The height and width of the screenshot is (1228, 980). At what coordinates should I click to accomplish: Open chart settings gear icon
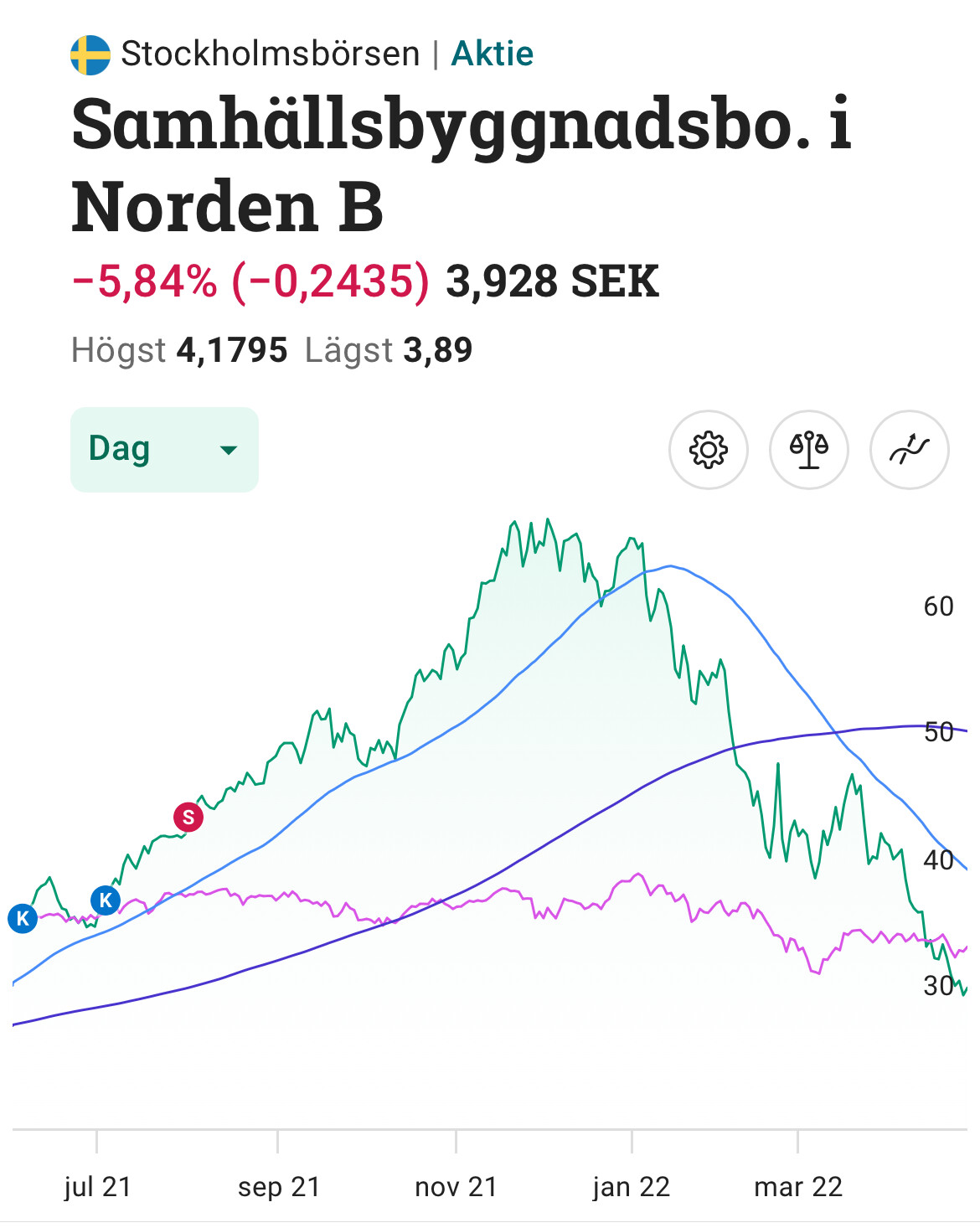[x=708, y=450]
